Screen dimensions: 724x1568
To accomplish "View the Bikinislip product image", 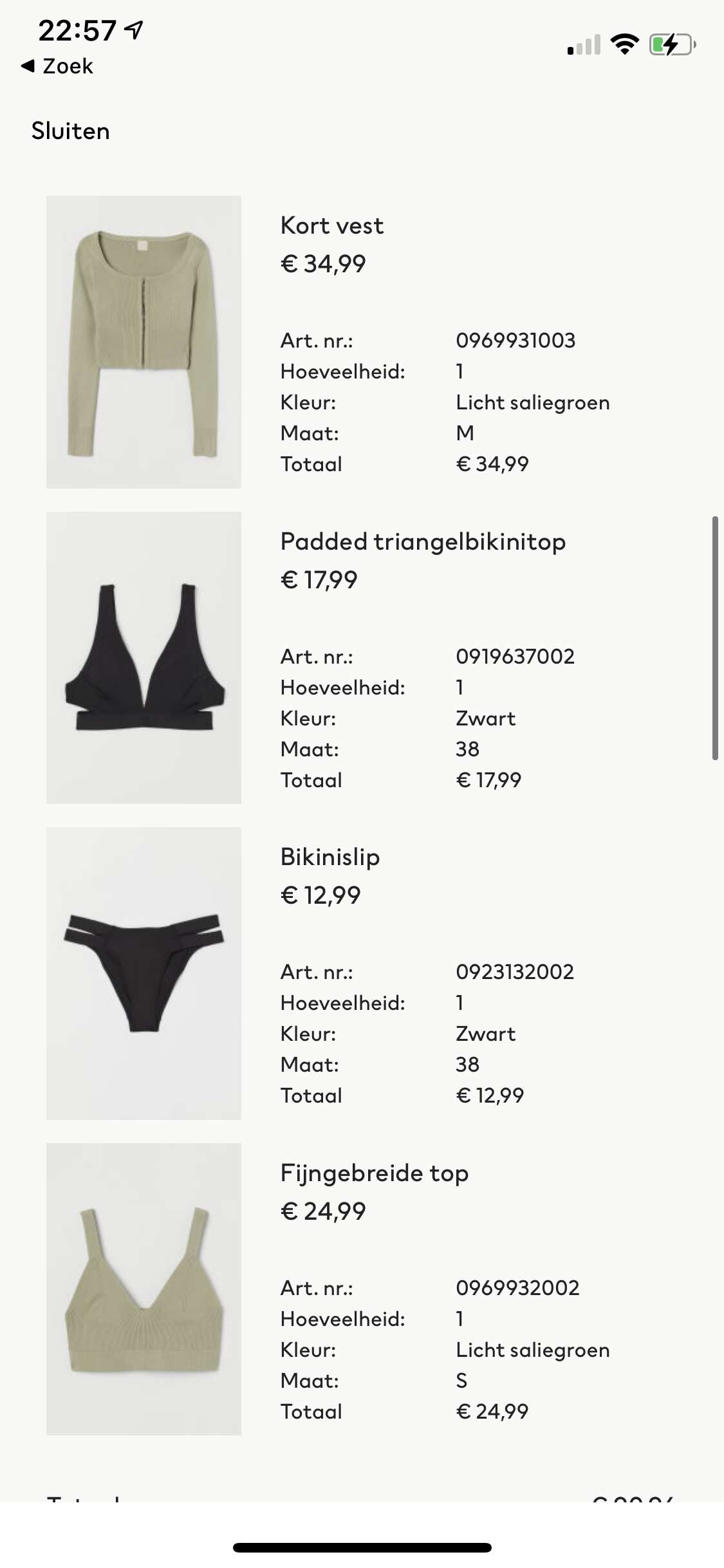I will click(144, 973).
